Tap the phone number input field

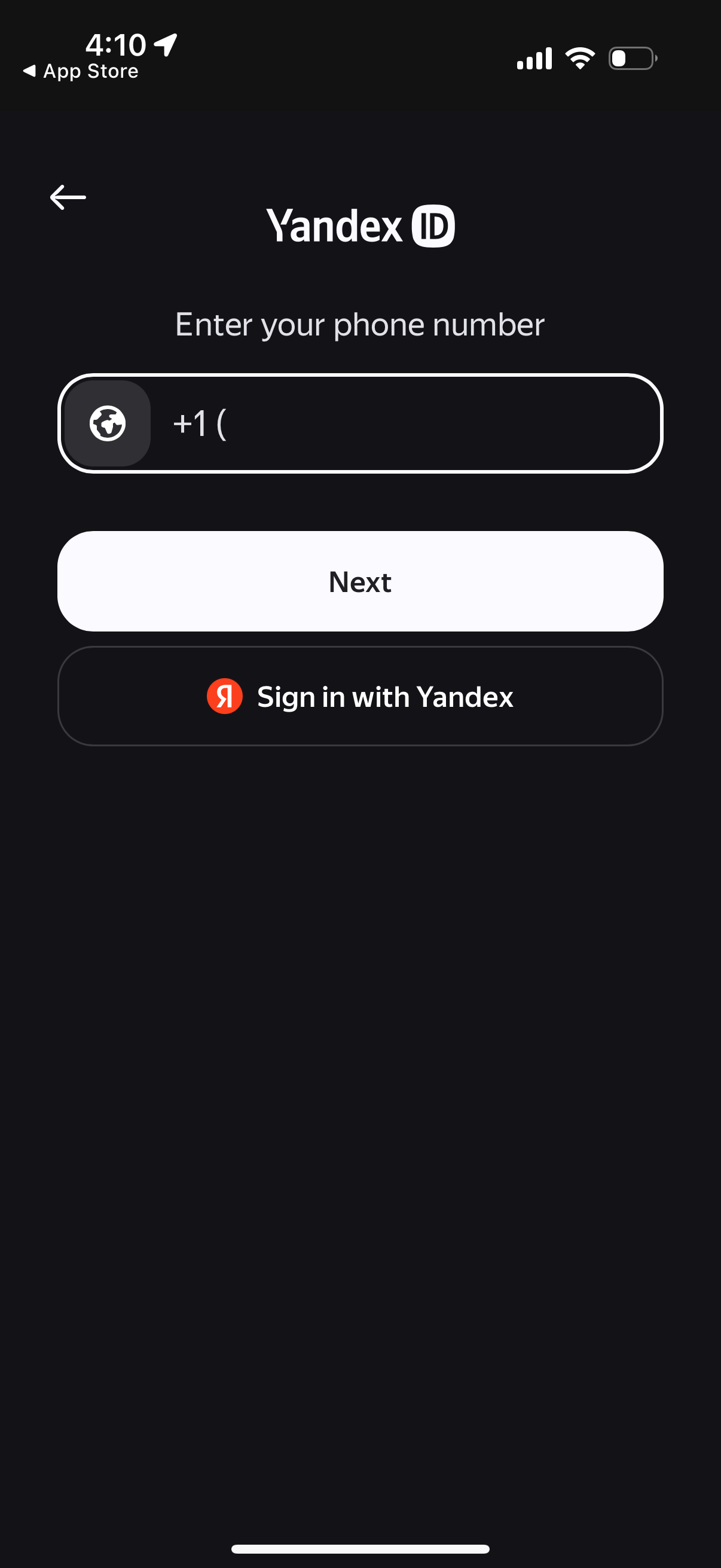396,423
